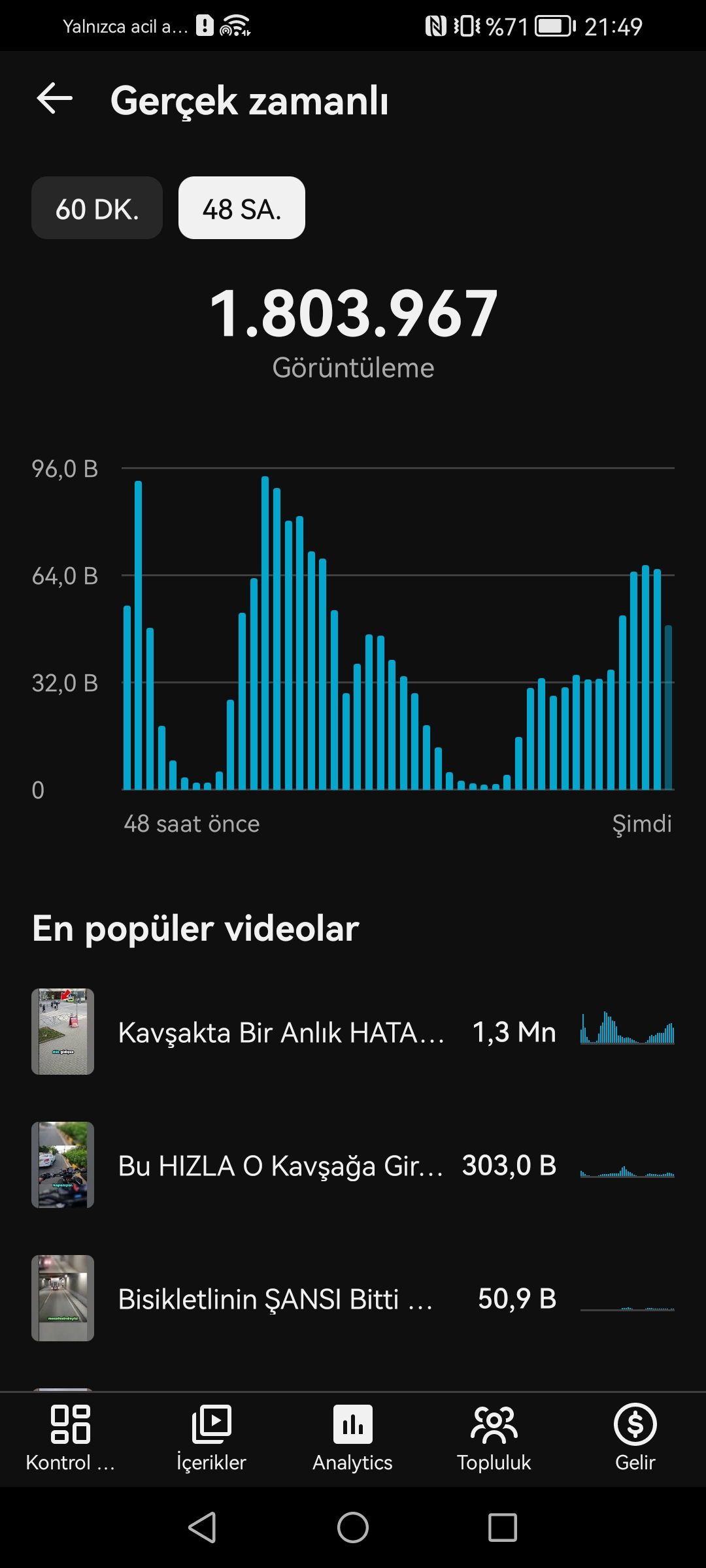The width and height of the screenshot is (706, 1568).
Task: Switch to the 60 DK. time range
Action: coord(97,208)
